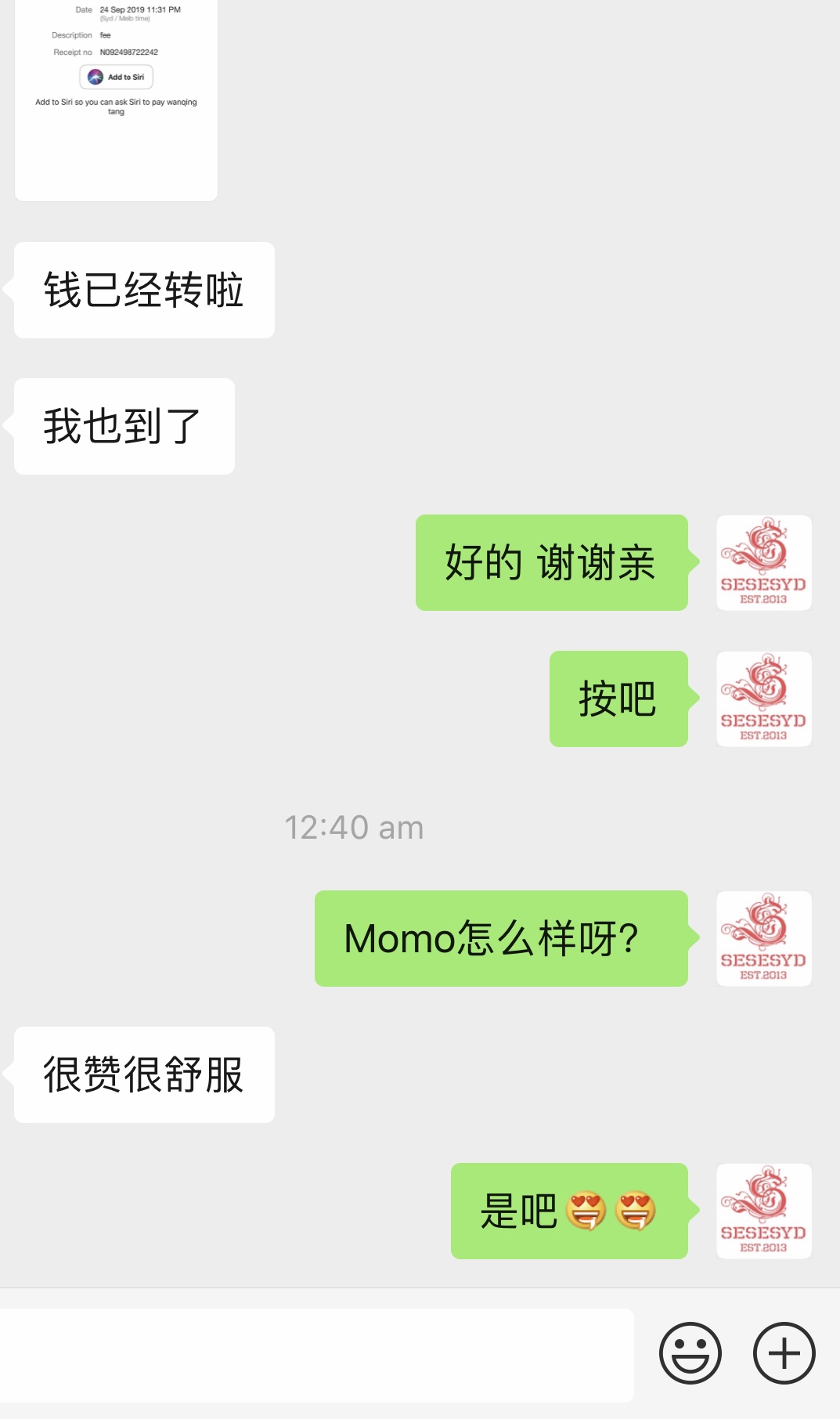Open SESESYD avatar beside '好的 谢谢亲'
Viewport: 840px width, 1419px height.
coord(763,562)
